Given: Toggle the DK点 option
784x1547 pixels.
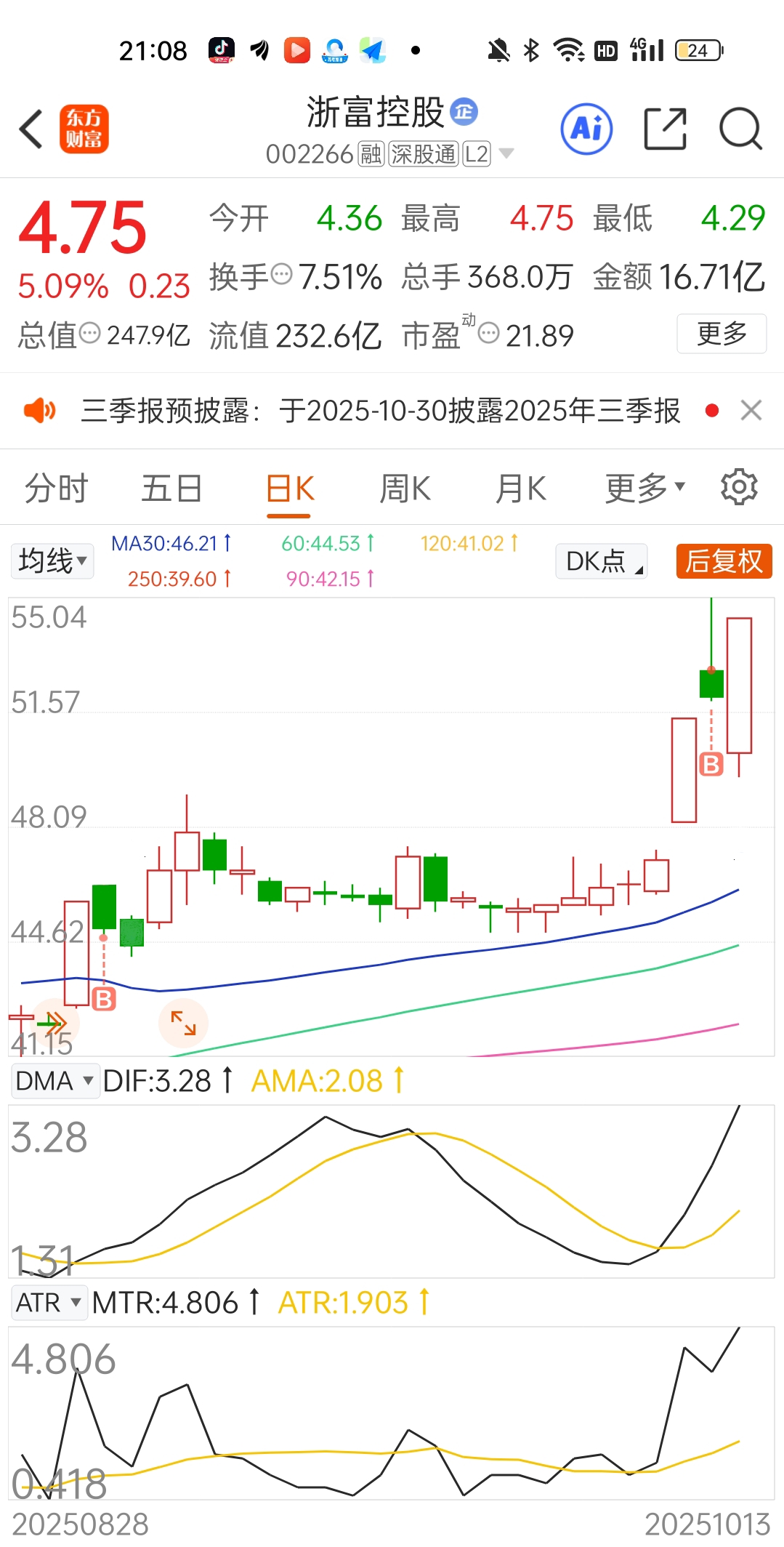Looking at the screenshot, I should [x=602, y=561].
